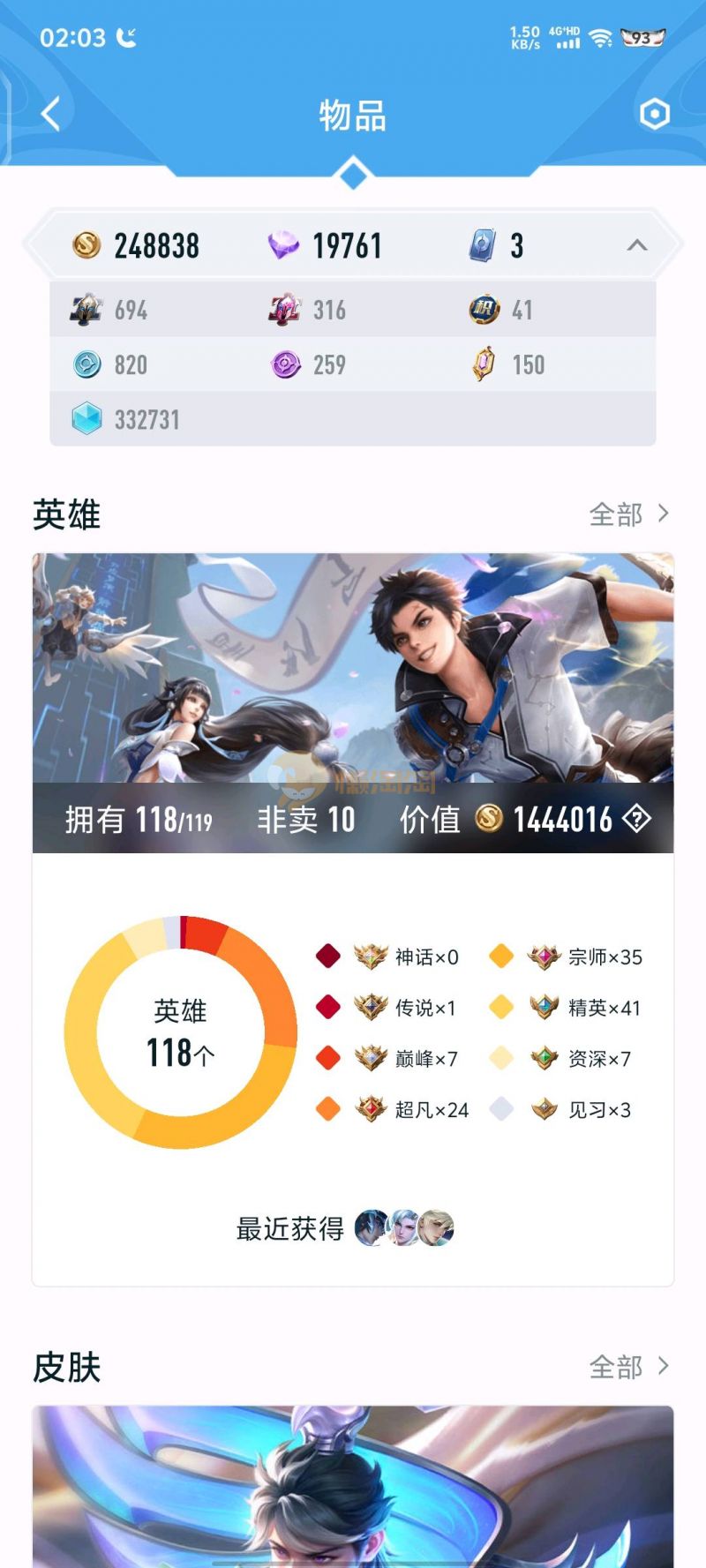Open all heroes via 英雄 全部
Image resolution: width=706 pixels, height=1568 pixels.
pyautogui.click(x=628, y=514)
